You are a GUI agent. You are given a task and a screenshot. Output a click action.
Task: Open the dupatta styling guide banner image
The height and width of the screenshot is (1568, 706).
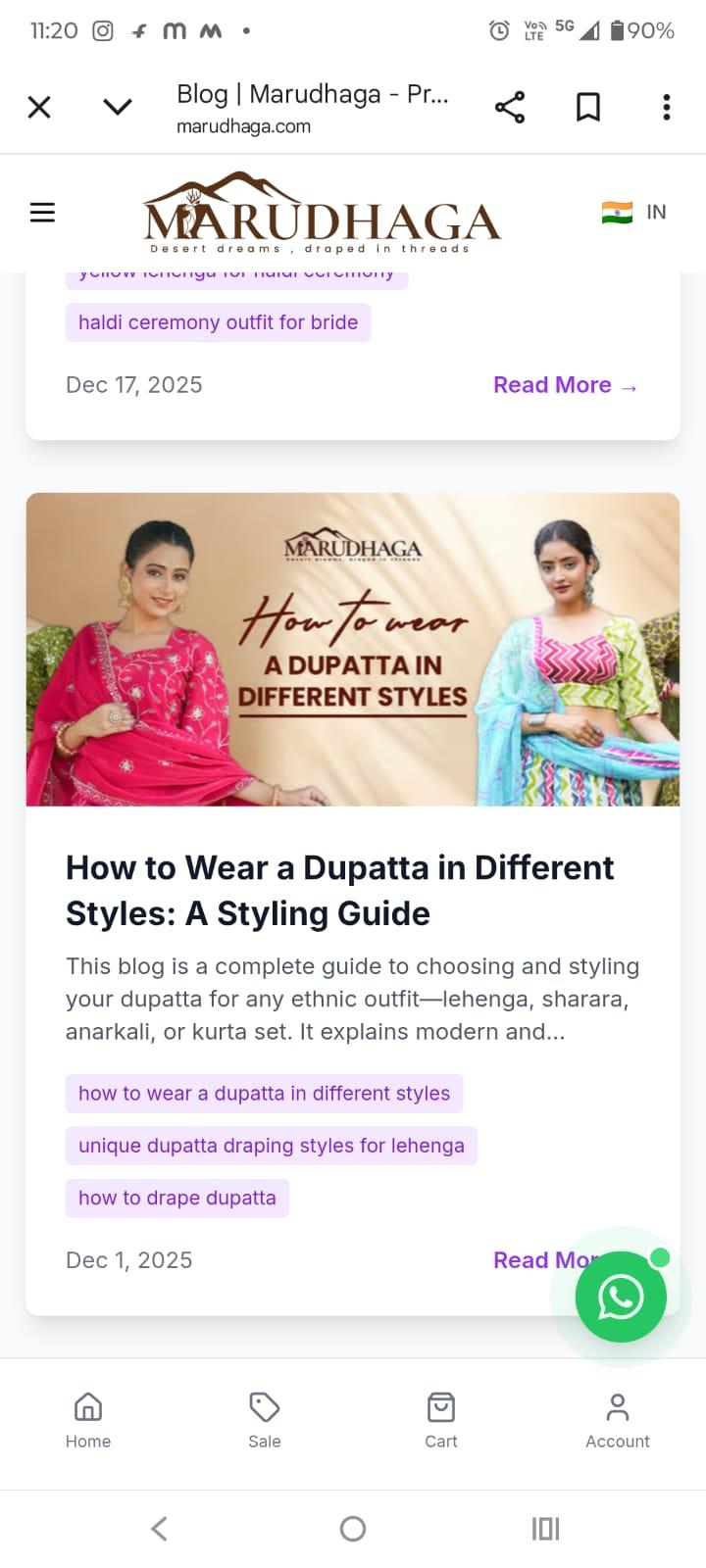point(353,650)
